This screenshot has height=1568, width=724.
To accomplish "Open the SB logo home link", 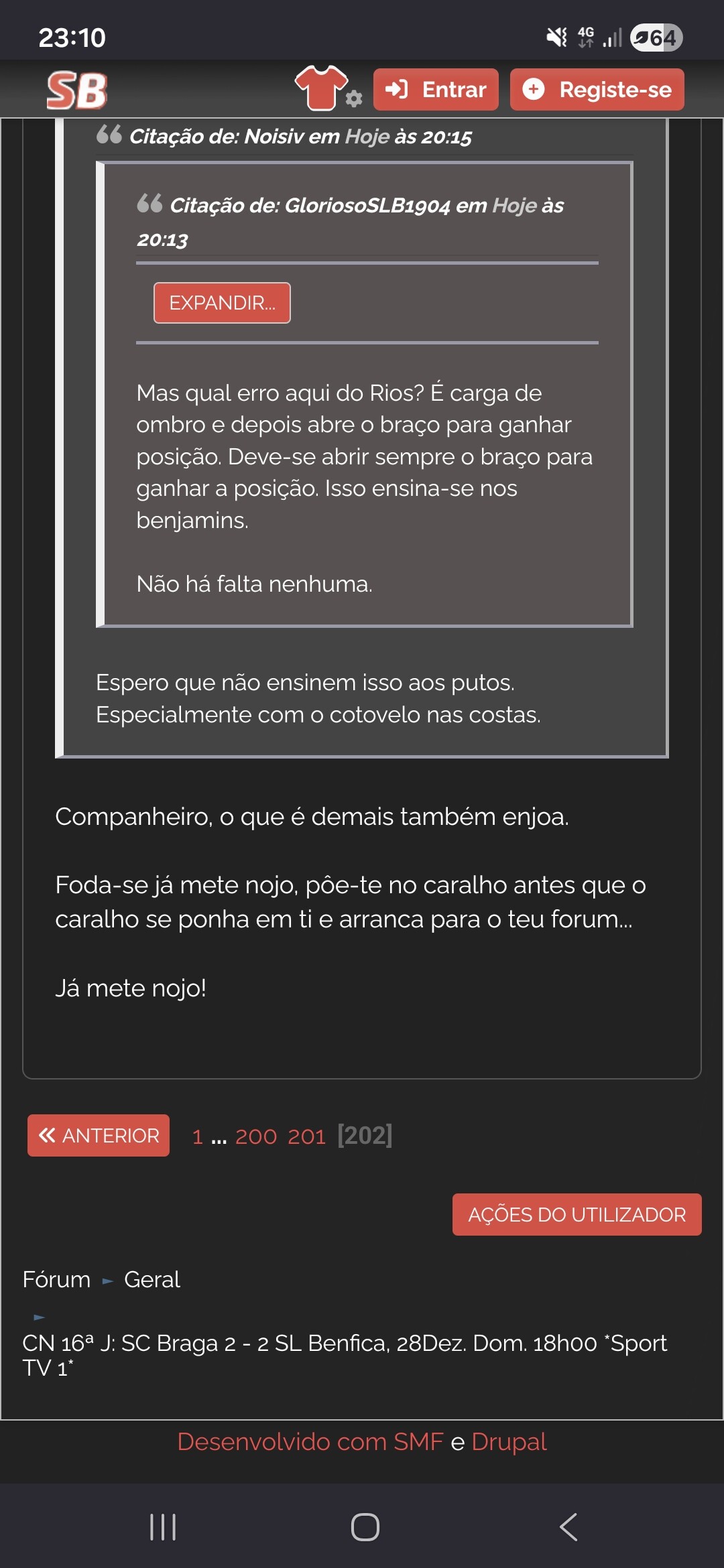I will 76,90.
